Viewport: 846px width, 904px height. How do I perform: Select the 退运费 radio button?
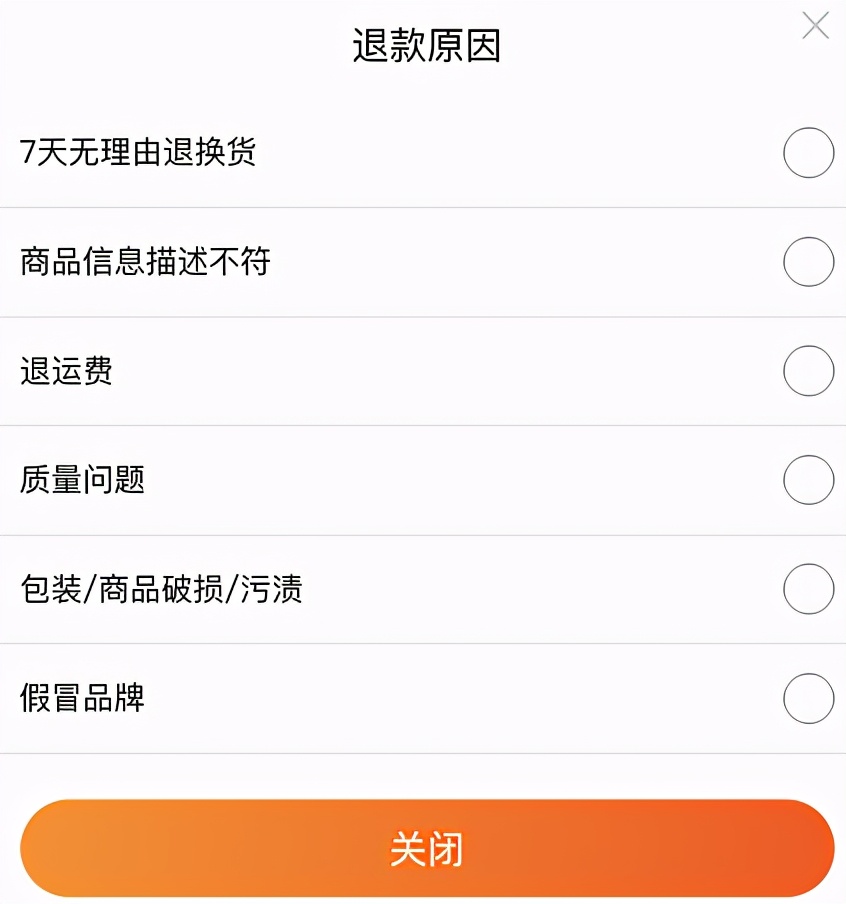809,371
